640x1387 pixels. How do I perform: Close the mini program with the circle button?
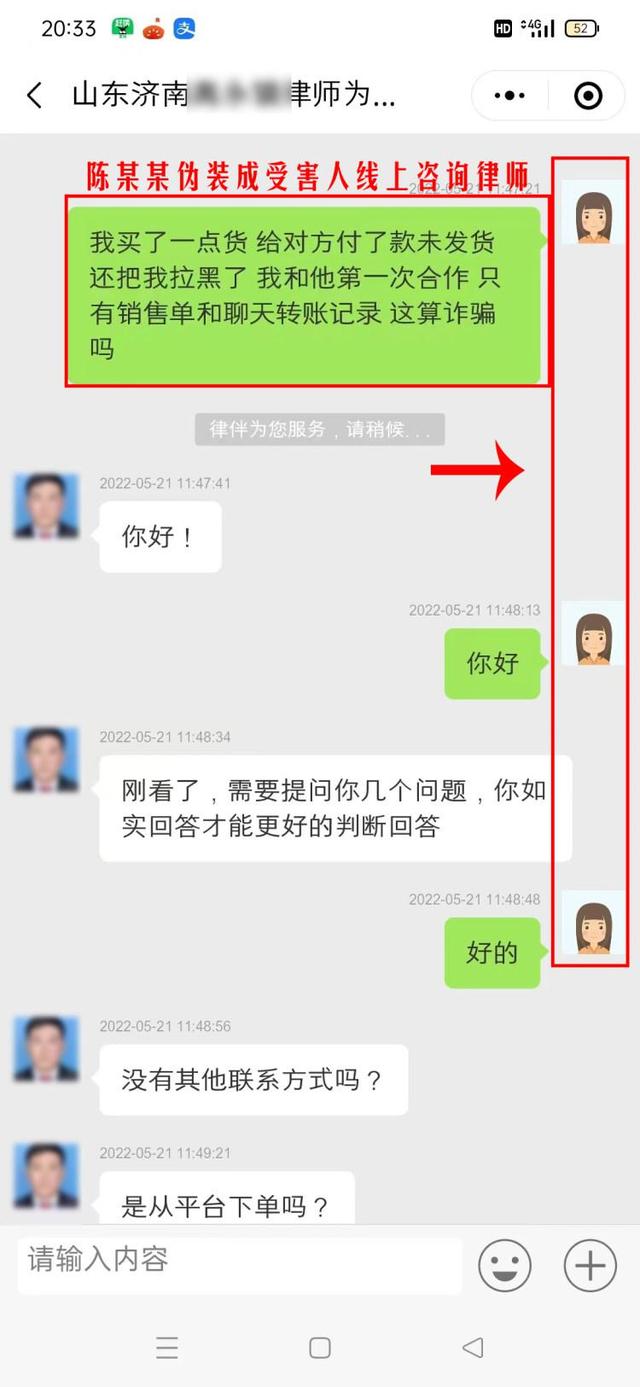click(588, 96)
